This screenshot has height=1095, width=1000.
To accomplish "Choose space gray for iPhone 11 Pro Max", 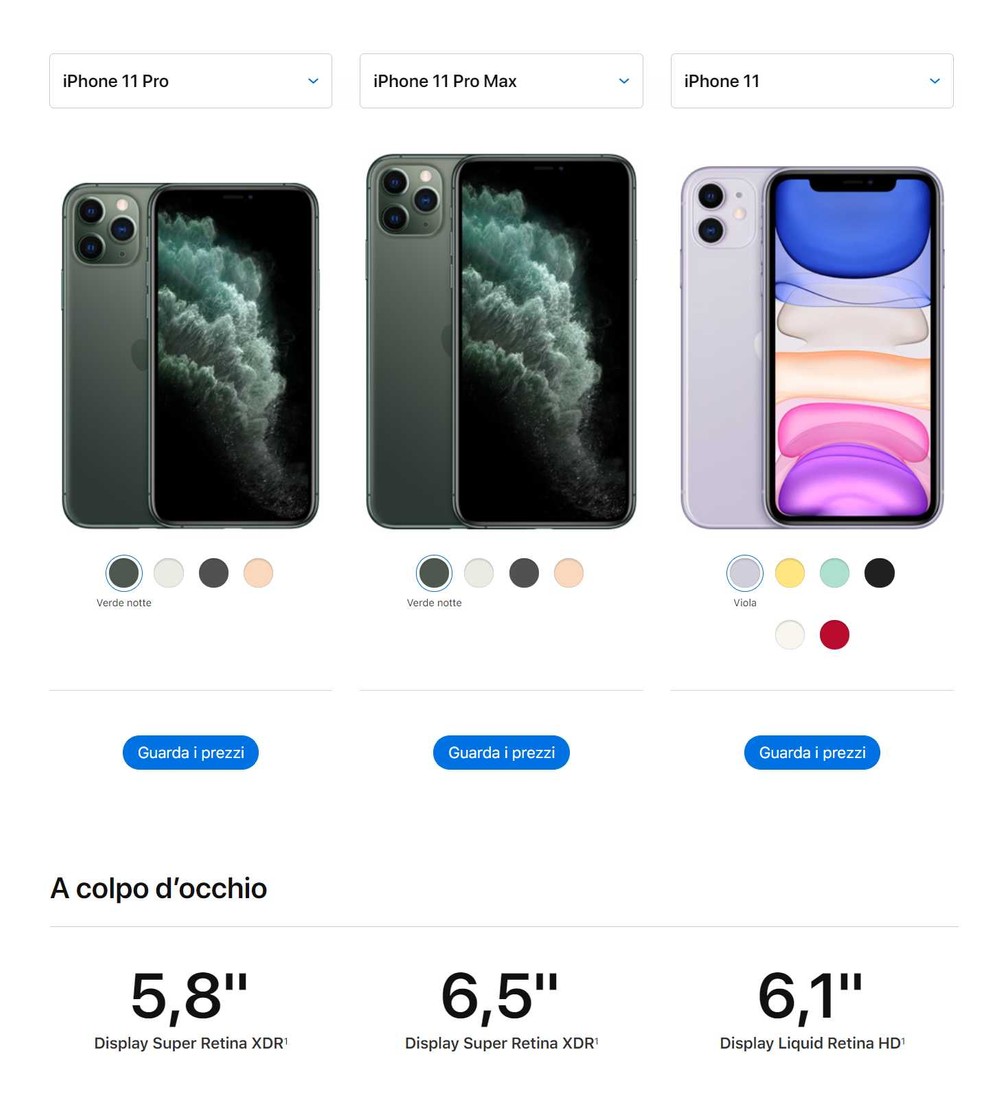I will coord(524,573).
